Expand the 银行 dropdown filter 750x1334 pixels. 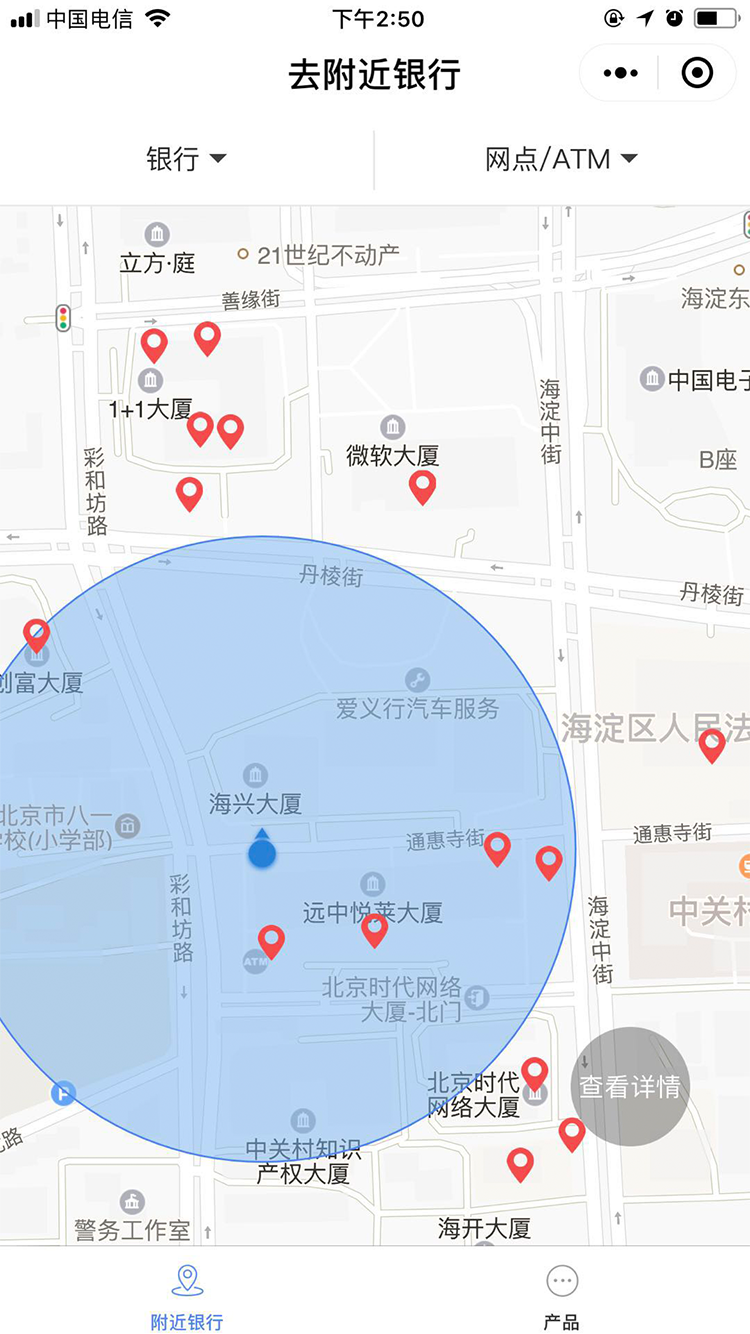(187, 159)
